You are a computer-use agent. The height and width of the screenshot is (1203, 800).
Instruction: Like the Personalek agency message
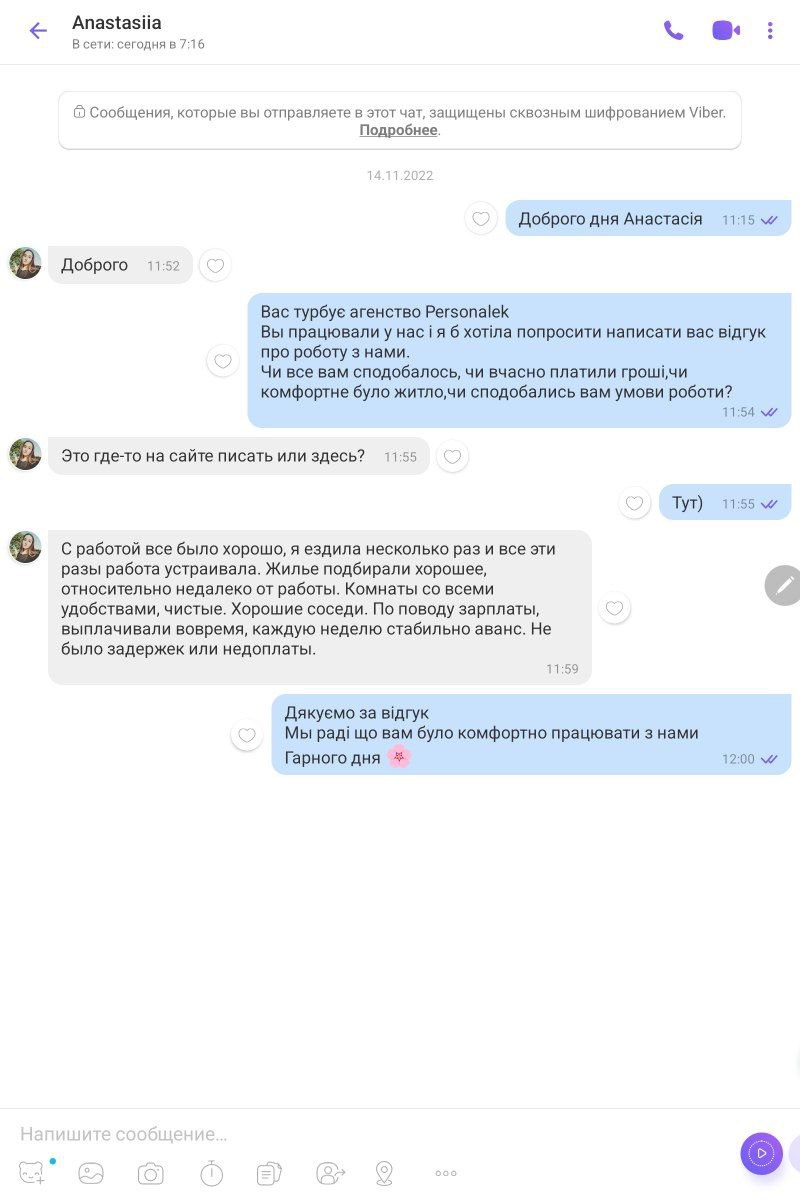click(x=223, y=361)
